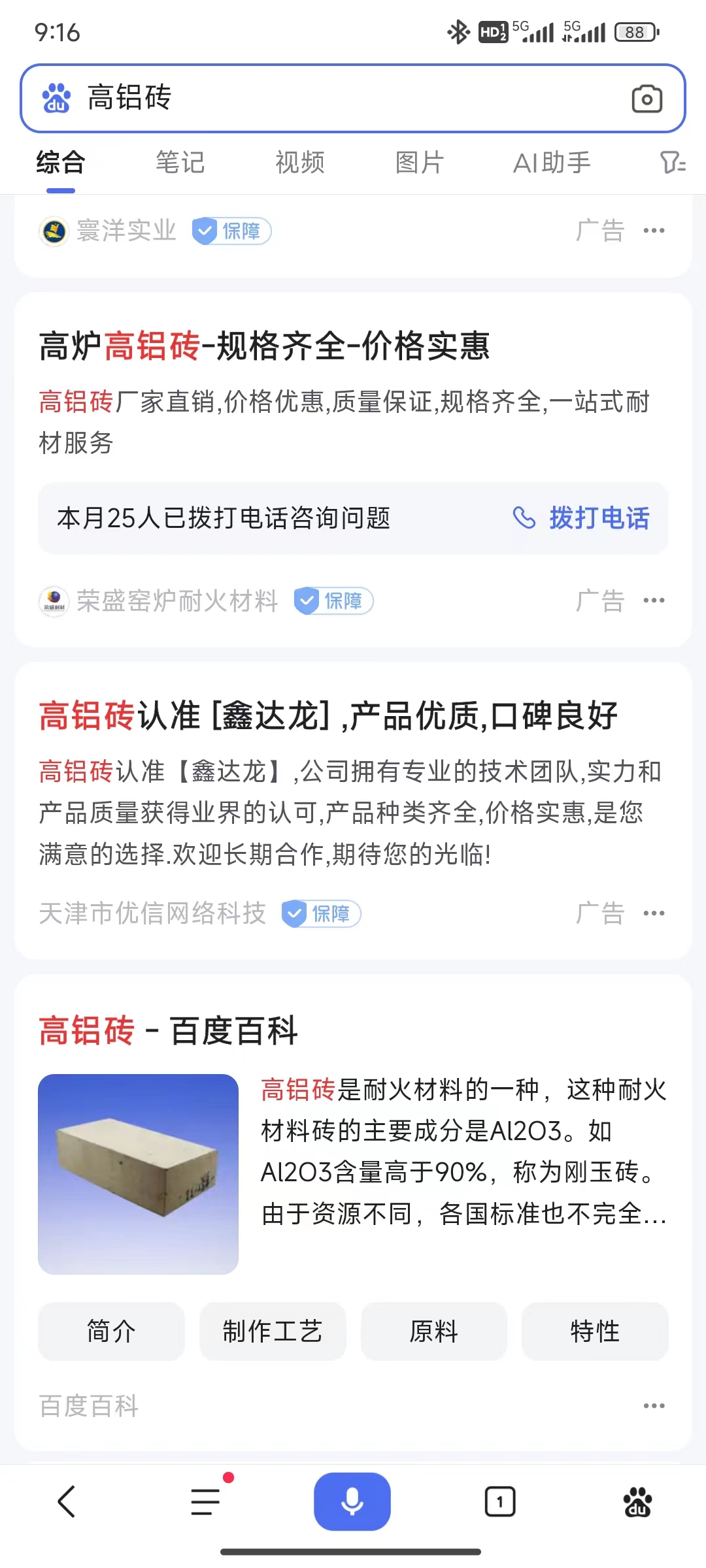Select the 制作工艺 chip
The width and height of the screenshot is (706, 1568).
273,1331
